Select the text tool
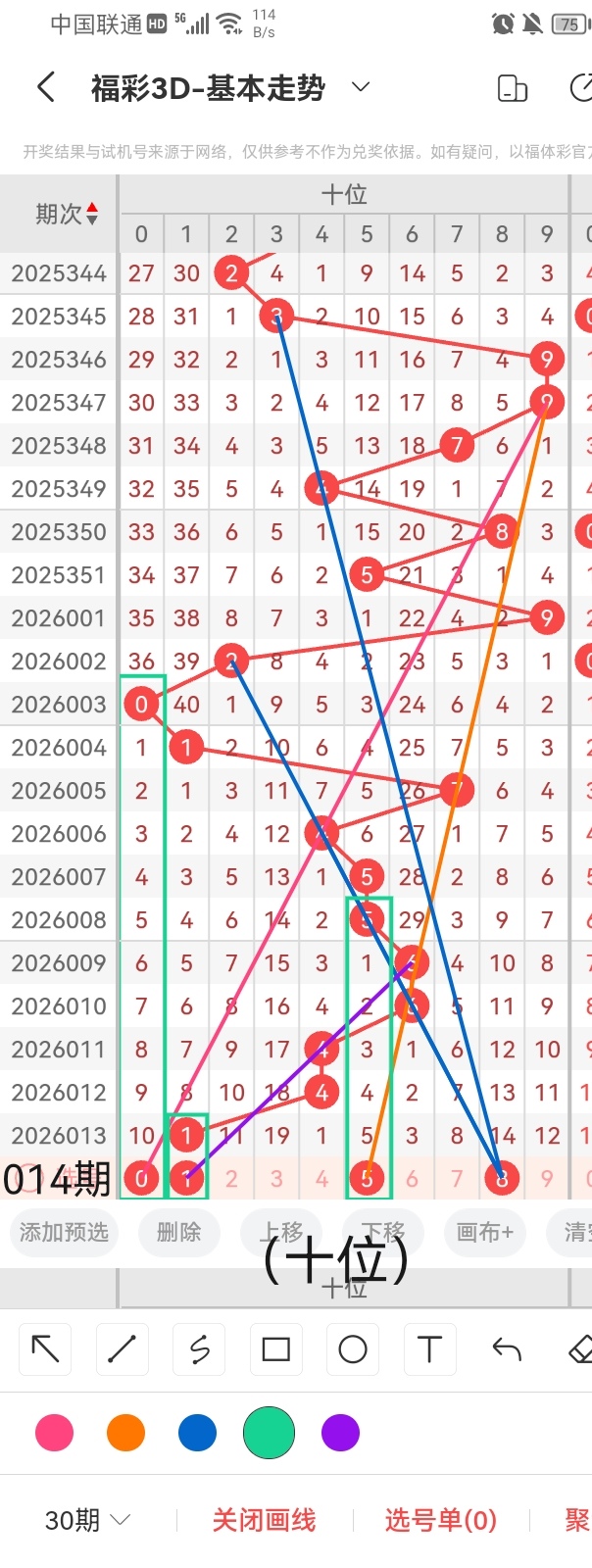 coord(429,1349)
